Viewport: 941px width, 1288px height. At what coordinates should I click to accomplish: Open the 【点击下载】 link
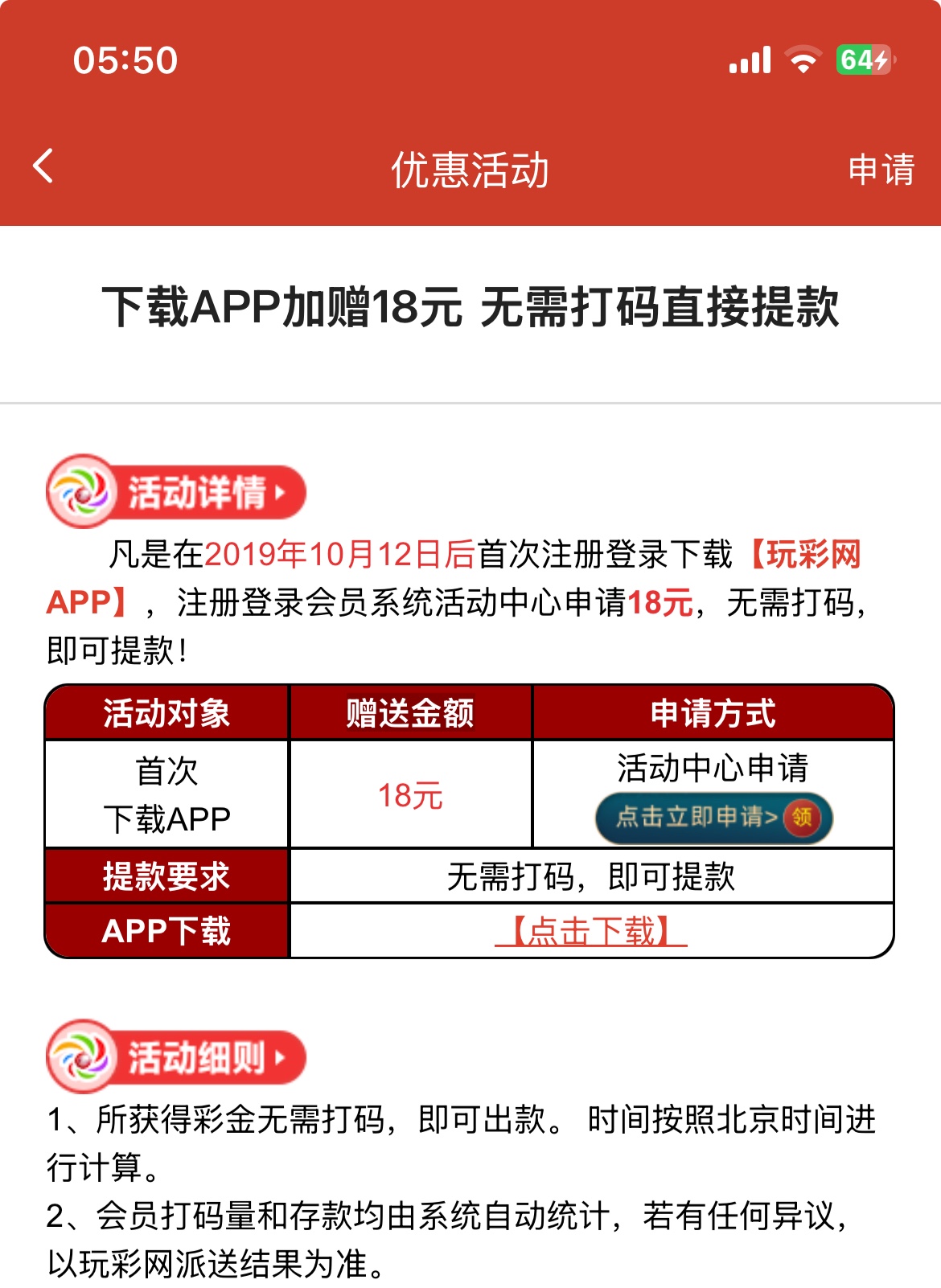pyautogui.click(x=591, y=931)
